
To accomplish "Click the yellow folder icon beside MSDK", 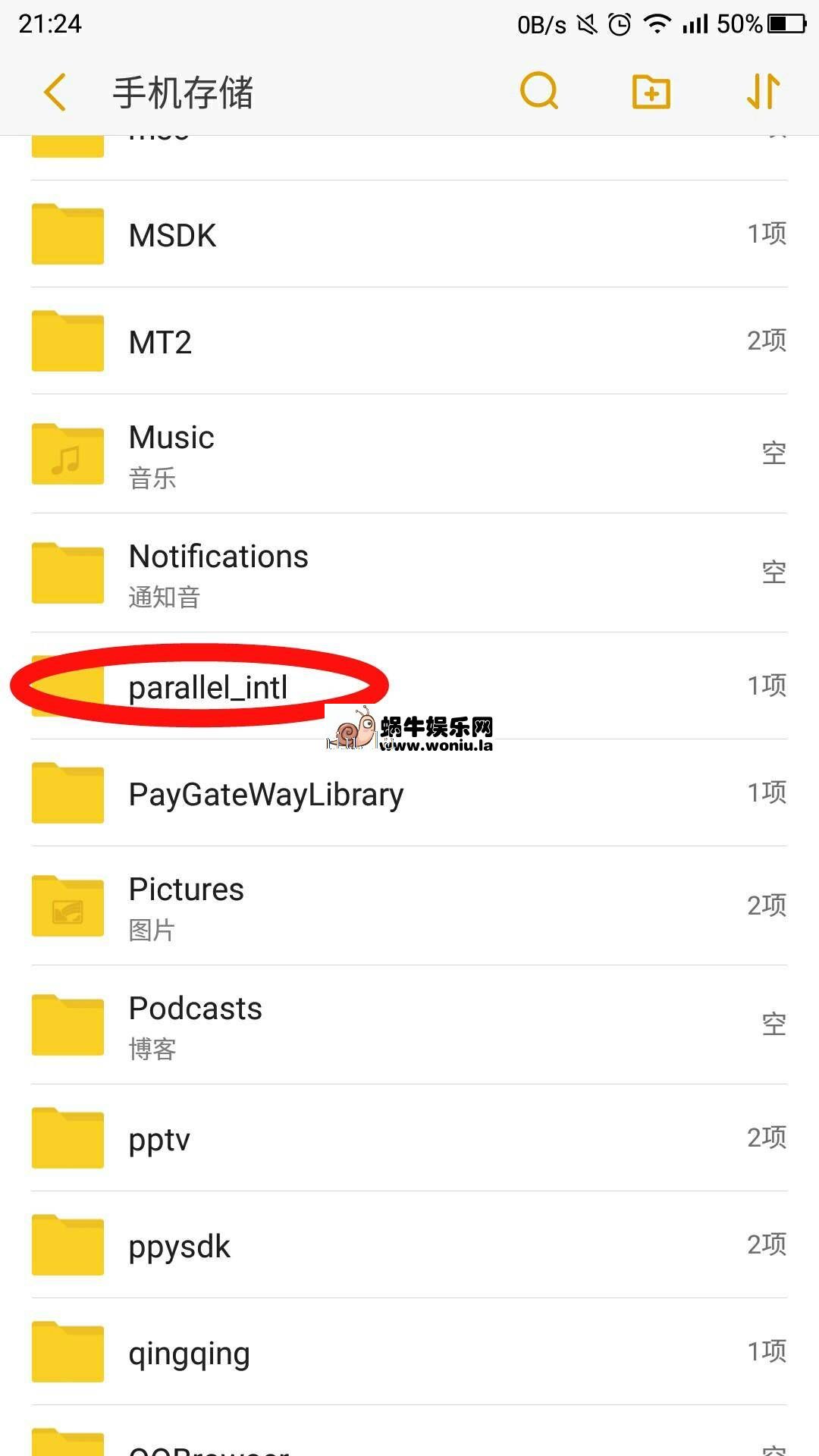I will click(x=67, y=234).
